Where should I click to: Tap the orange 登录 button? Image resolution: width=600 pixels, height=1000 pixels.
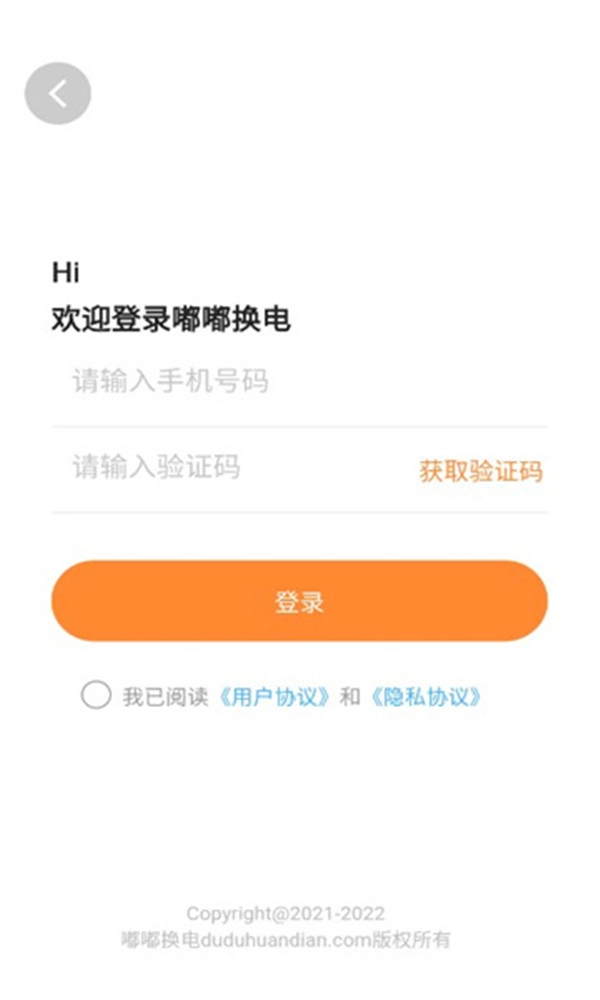point(299,601)
